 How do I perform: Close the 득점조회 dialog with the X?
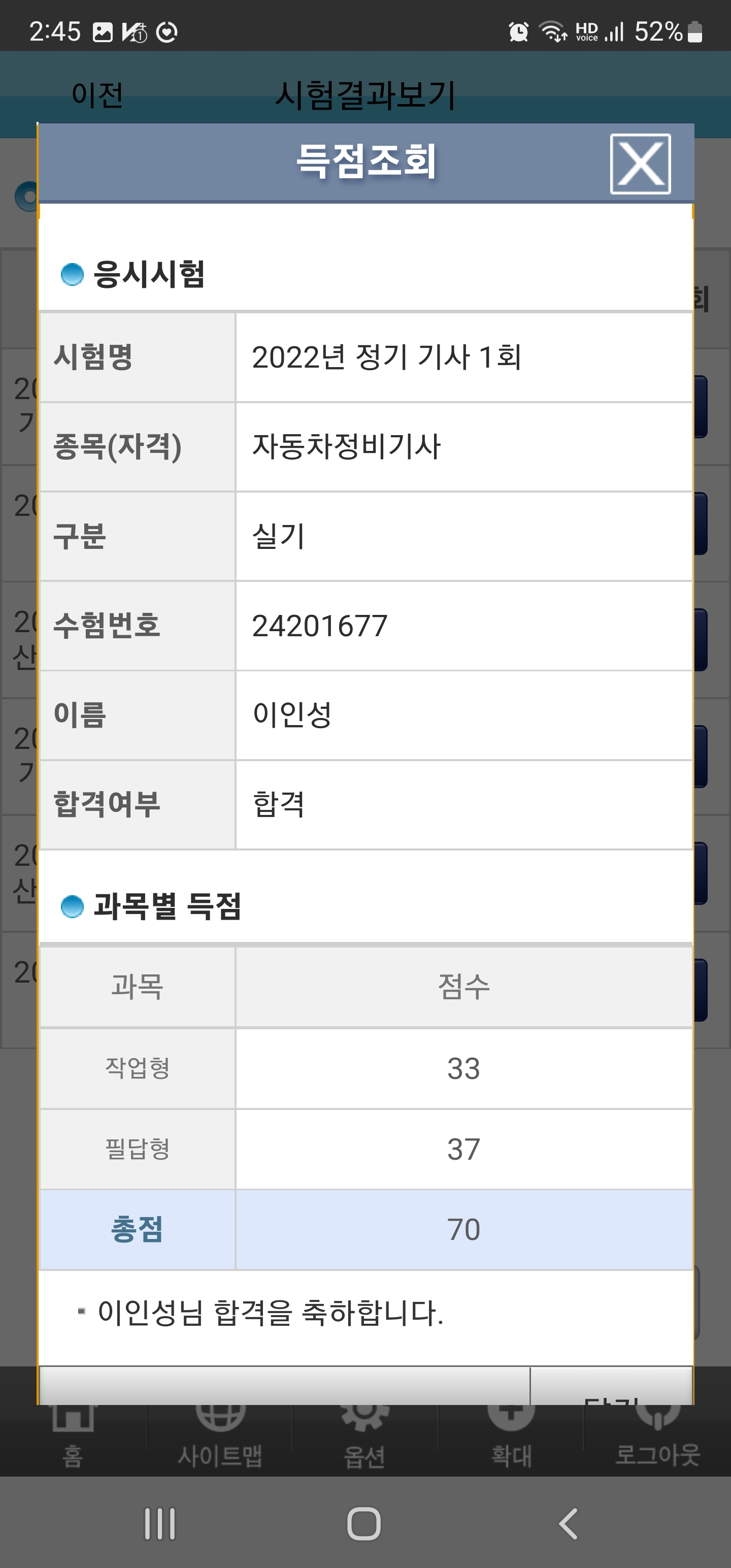640,164
